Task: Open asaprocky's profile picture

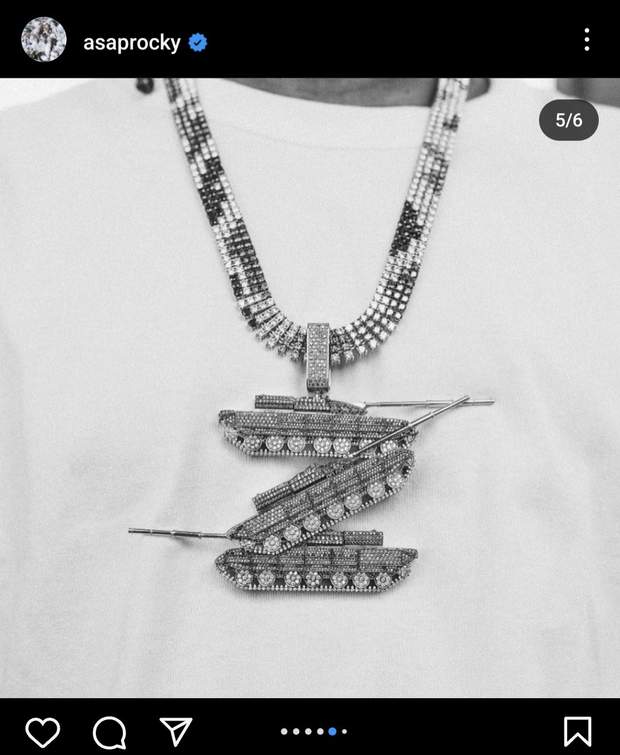Action: click(x=44, y=40)
